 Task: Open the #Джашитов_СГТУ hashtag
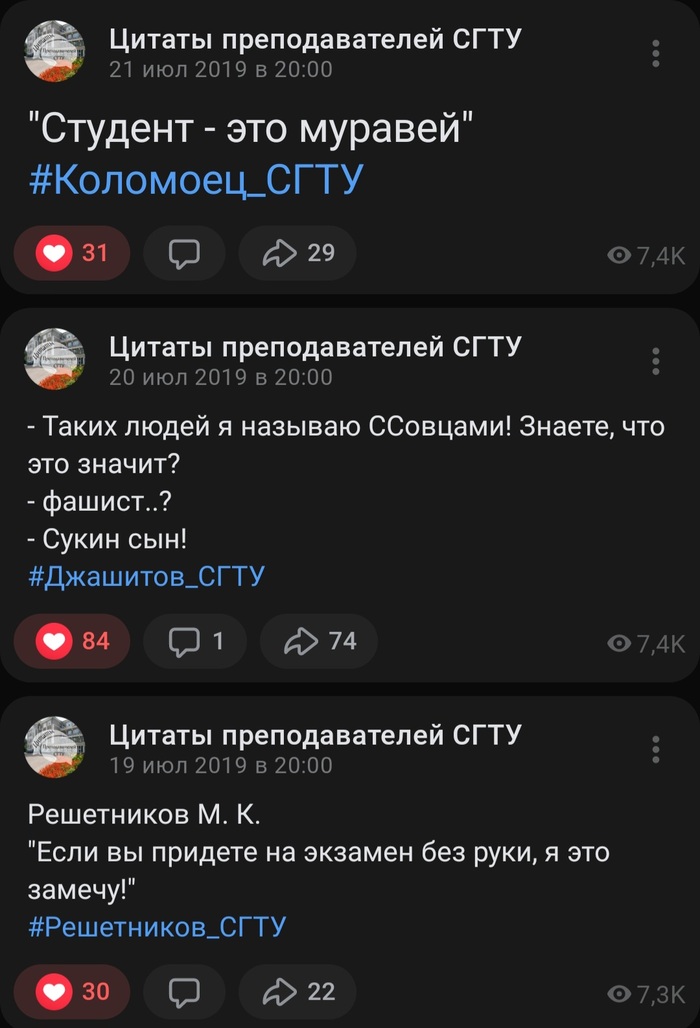pyautogui.click(x=147, y=576)
